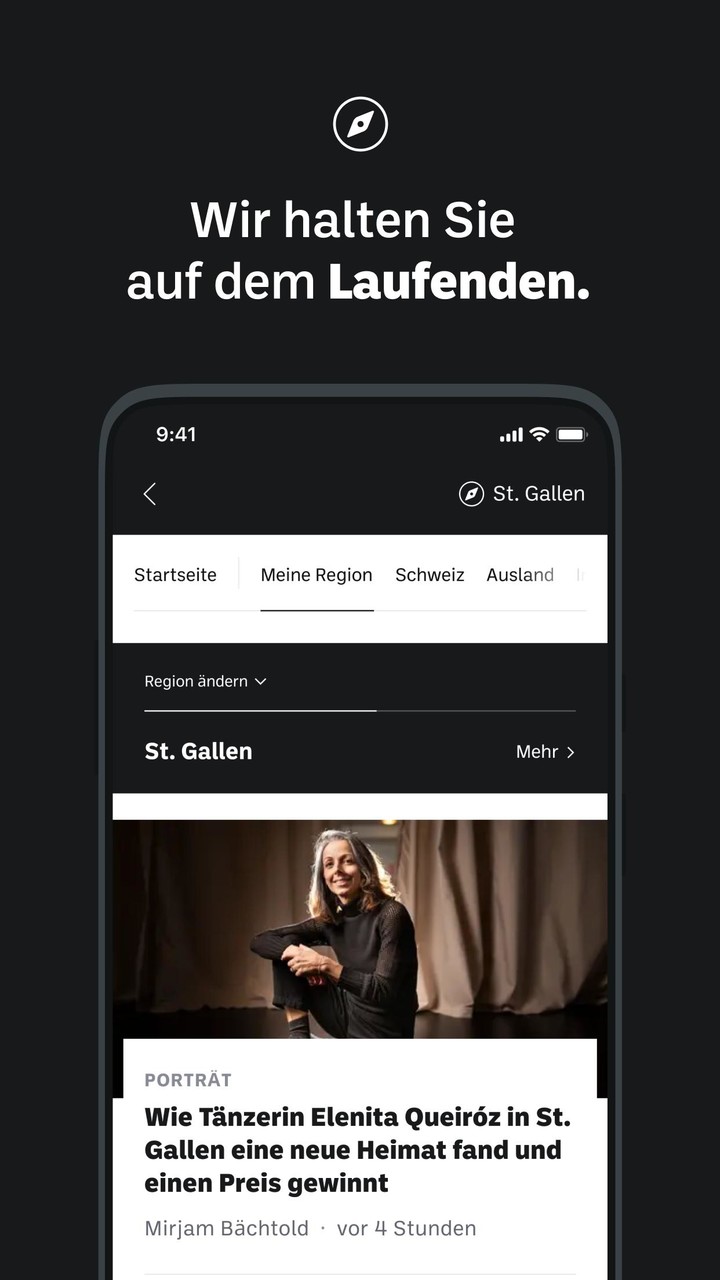Tap the chevron next to Mehr
720x1280 pixels.
pos(571,752)
